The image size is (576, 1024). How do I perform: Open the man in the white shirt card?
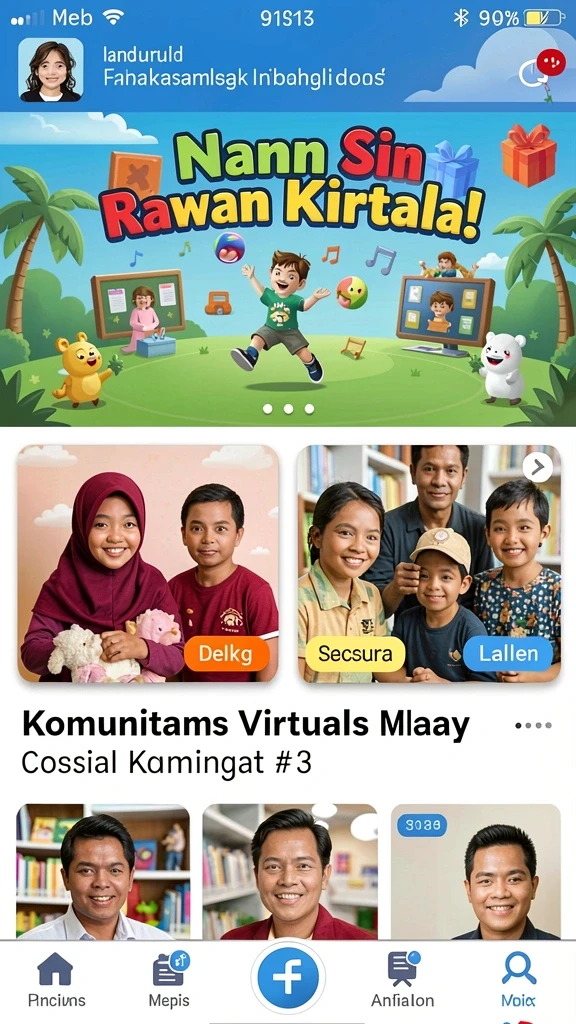click(103, 871)
